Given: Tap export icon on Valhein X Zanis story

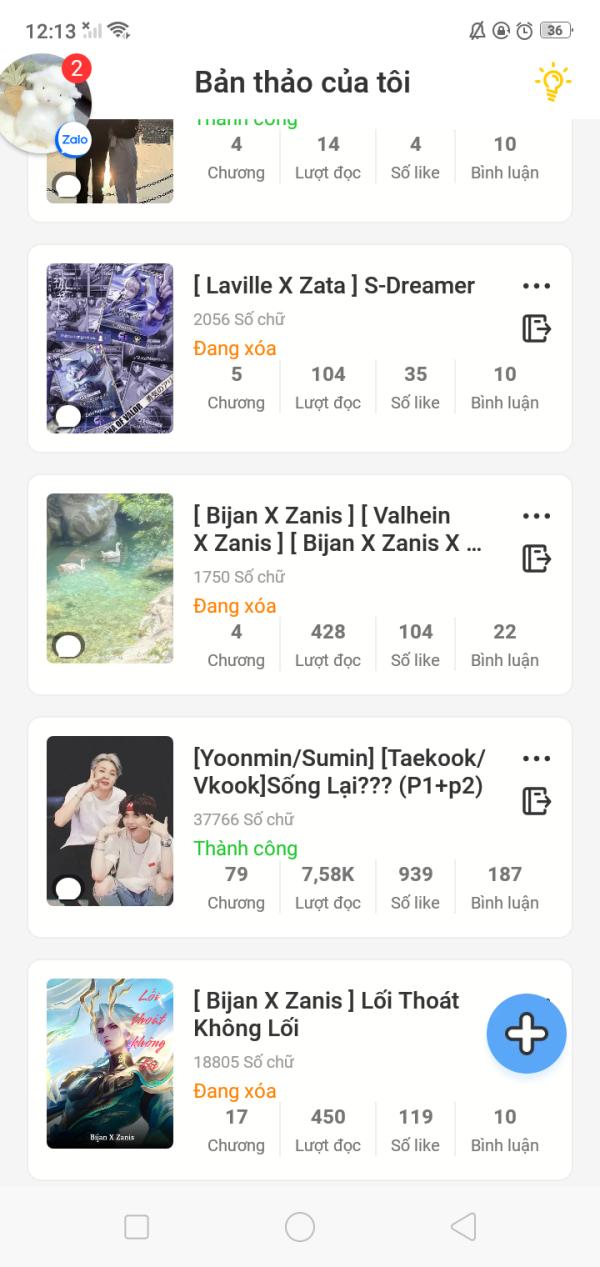Looking at the screenshot, I should tap(536, 558).
